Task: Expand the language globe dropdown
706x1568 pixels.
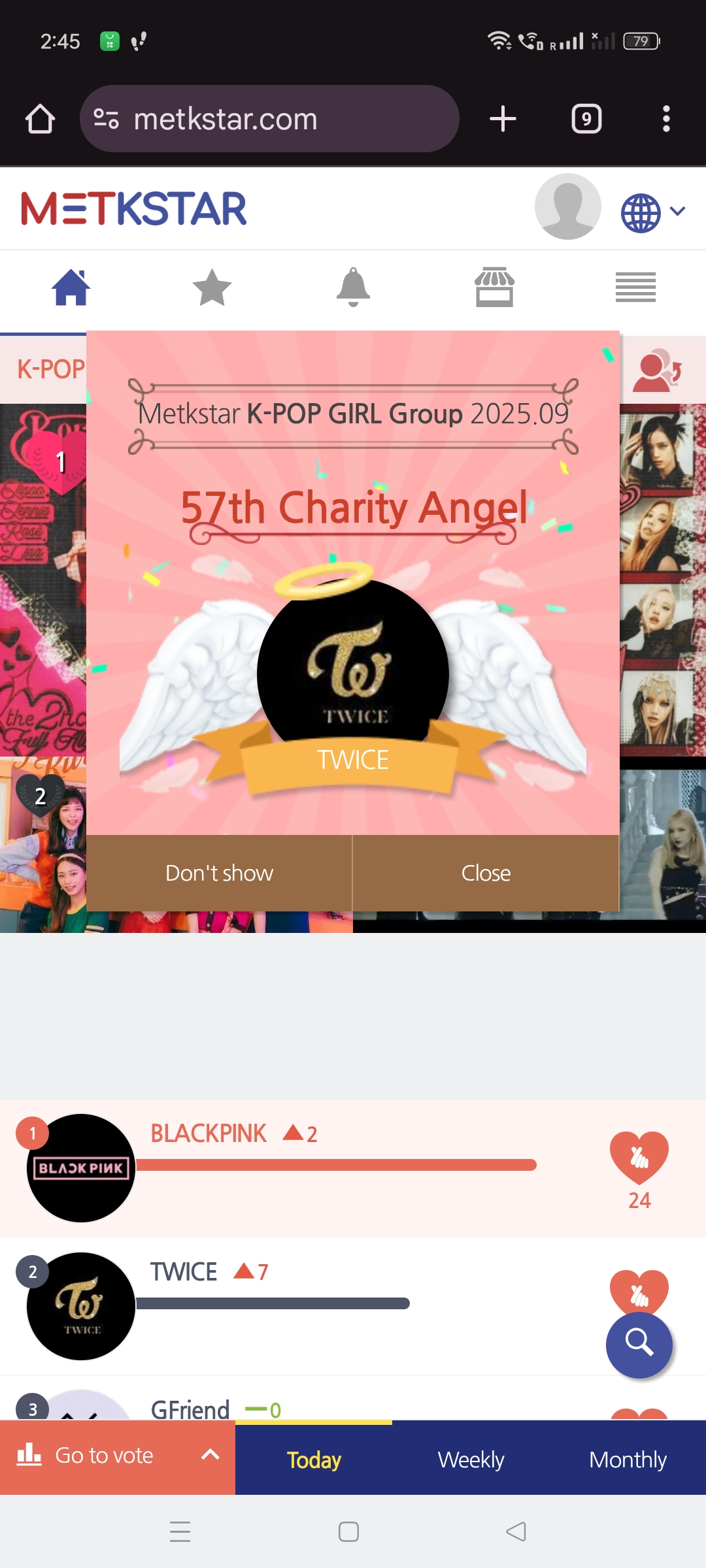Action: pyautogui.click(x=652, y=212)
